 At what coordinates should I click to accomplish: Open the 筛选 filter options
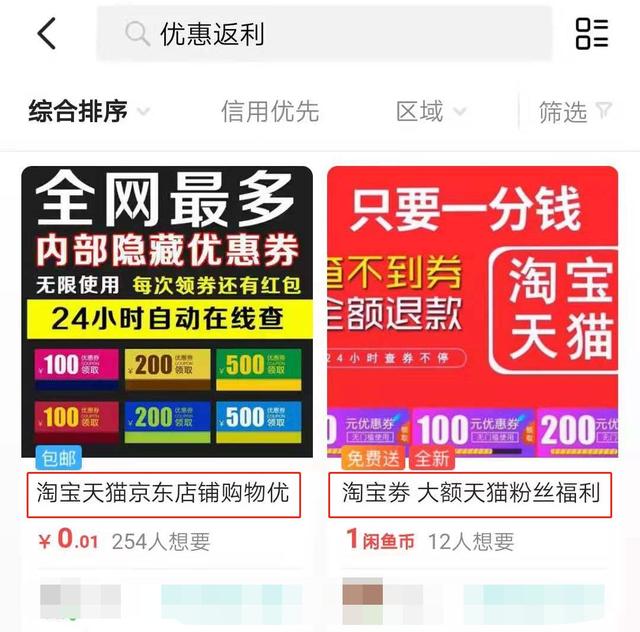click(x=575, y=111)
